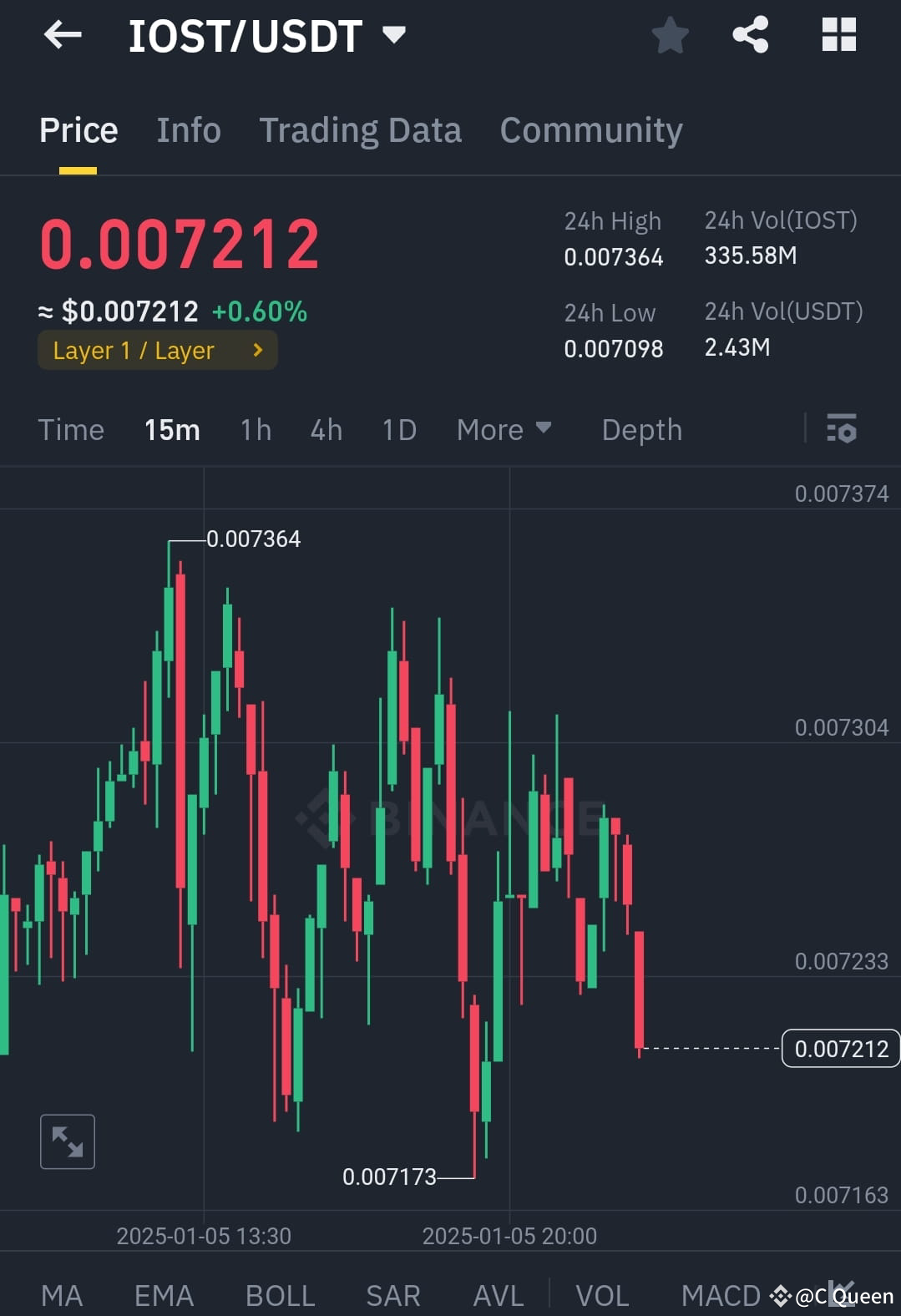This screenshot has width=901, height=1316.
Task: Open the grid layout icon top right
Action: (838, 35)
